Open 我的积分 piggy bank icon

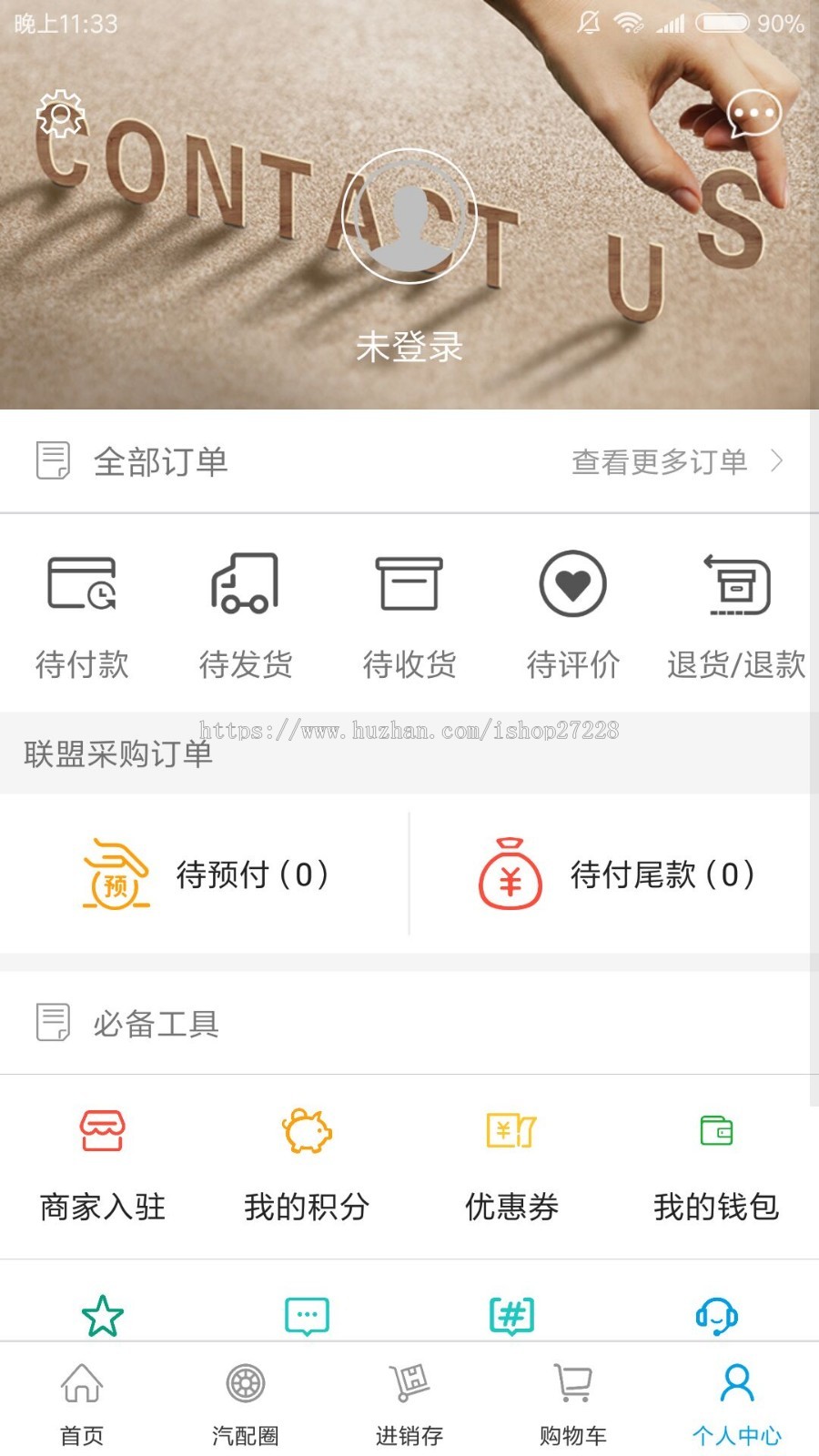pos(306,1131)
